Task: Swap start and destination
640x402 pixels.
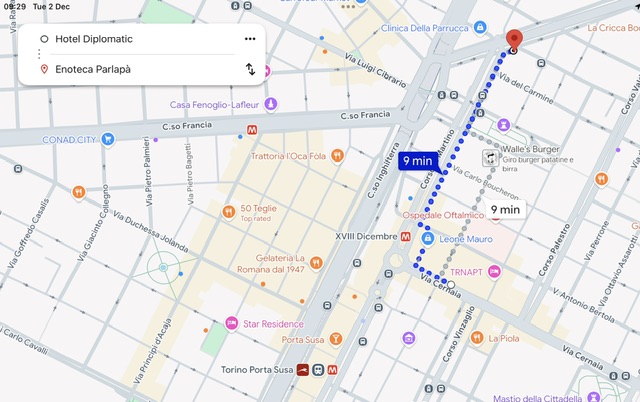Action: click(x=250, y=69)
